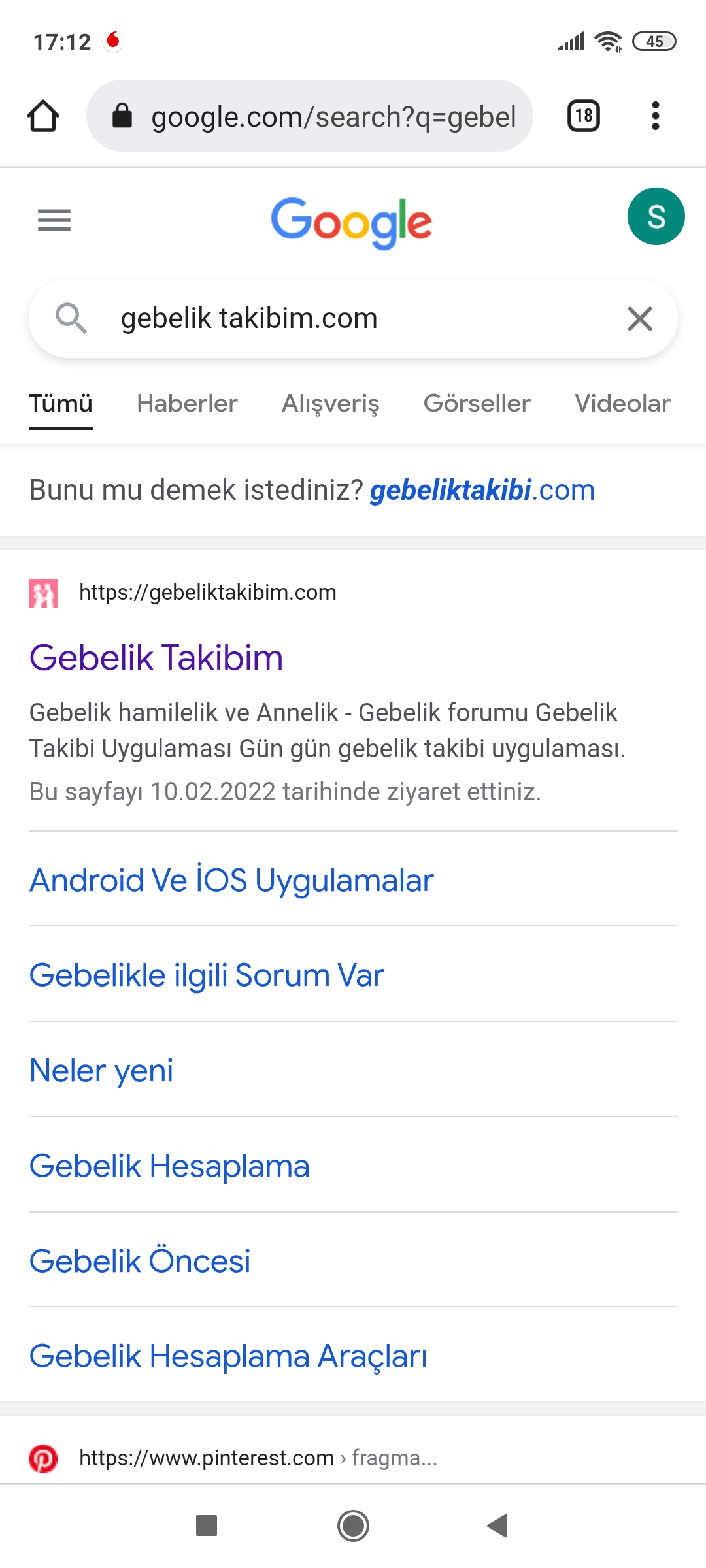Tap the system back button
Image resolution: width=706 pixels, height=1568 pixels.
497,1526
